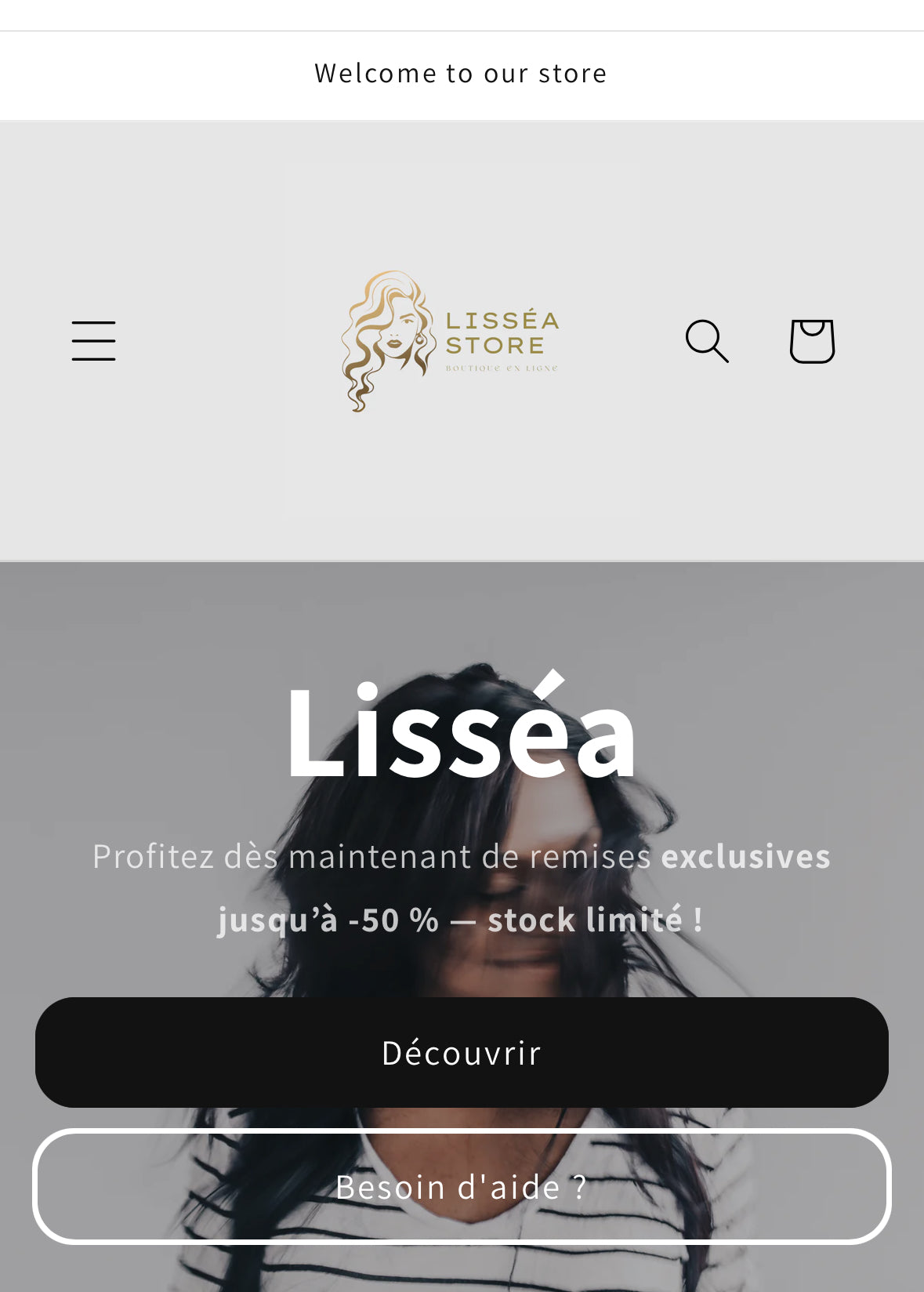The image size is (924, 1292).
Task: Open the shopping cart bag
Action: 812,341
